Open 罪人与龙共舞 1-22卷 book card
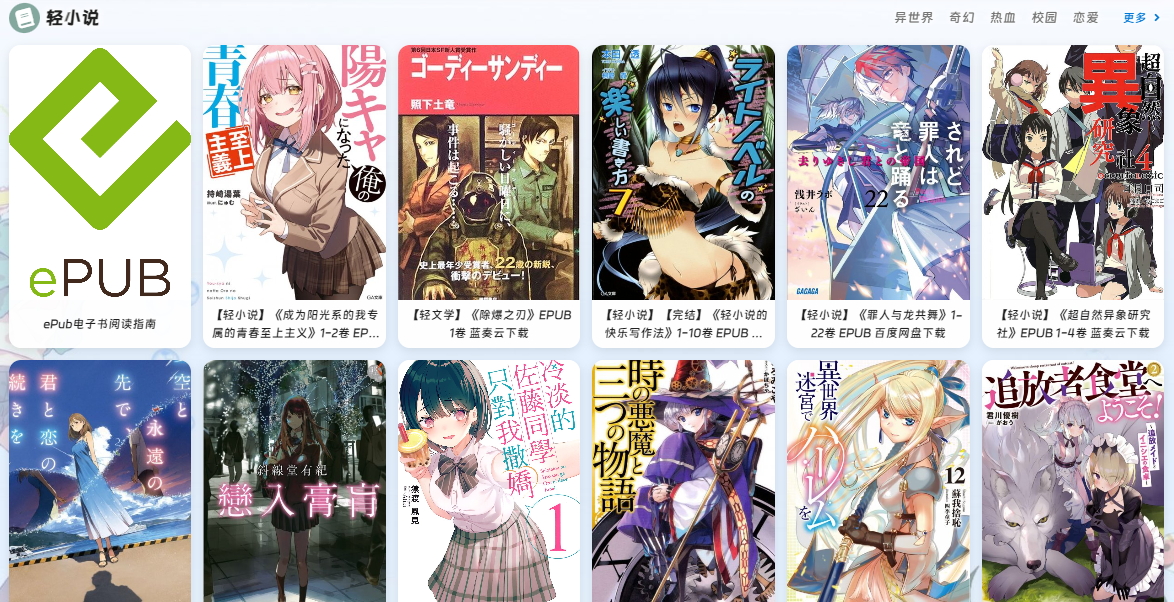1174x602 pixels. [878, 195]
